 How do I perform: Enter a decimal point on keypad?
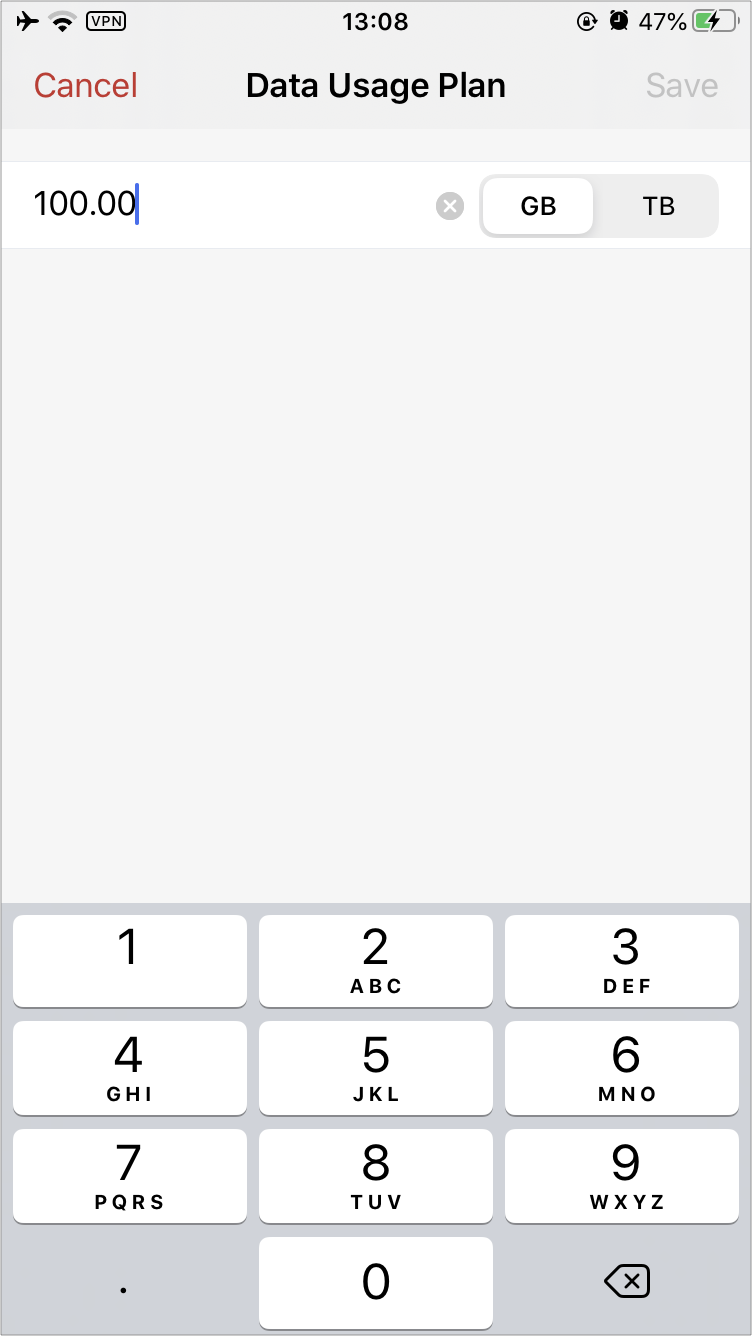[x=124, y=1281]
